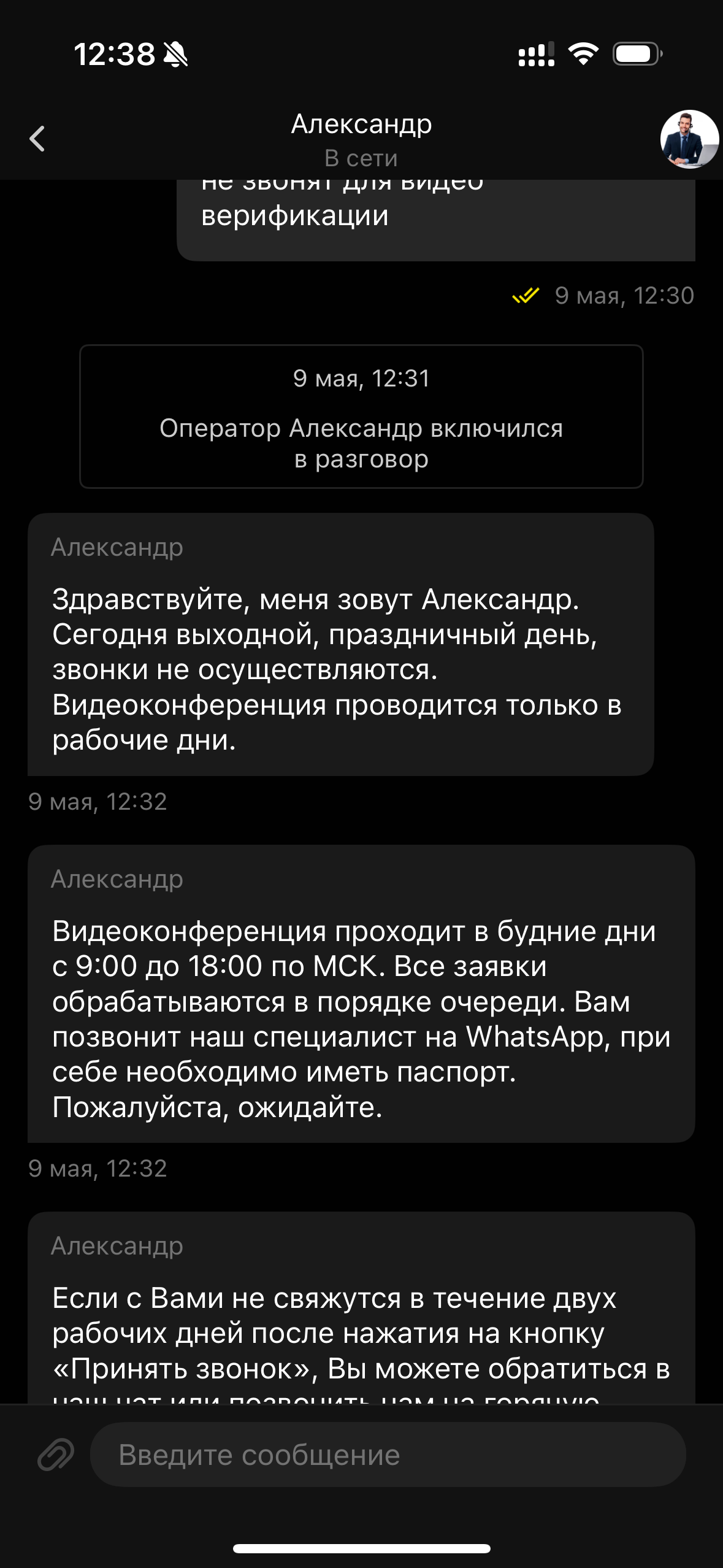Focus the «Введите сообщение» message field
The height and width of the screenshot is (1568, 723).
[388, 1455]
